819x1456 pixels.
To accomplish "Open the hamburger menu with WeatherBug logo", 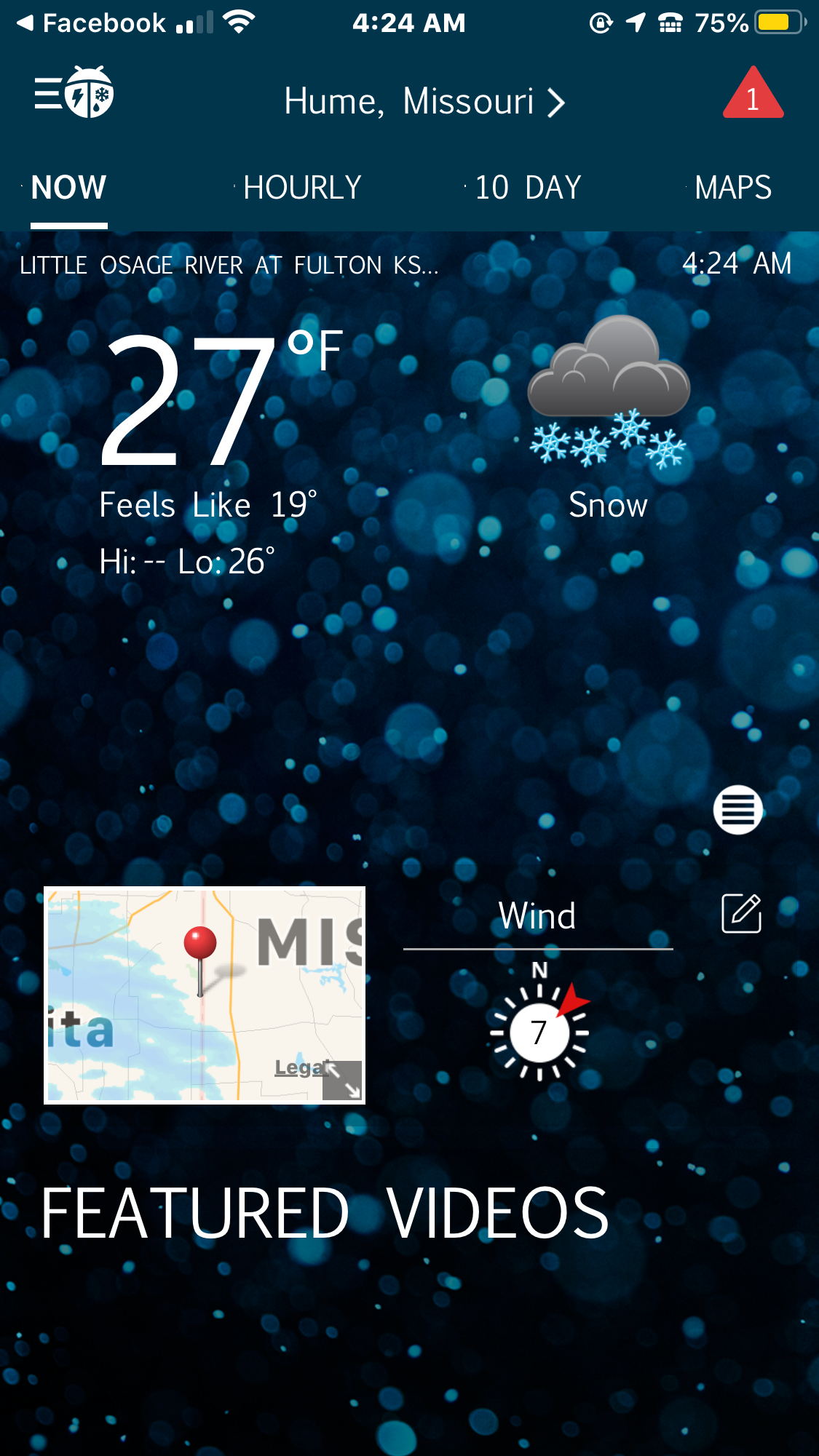I will coord(74,93).
